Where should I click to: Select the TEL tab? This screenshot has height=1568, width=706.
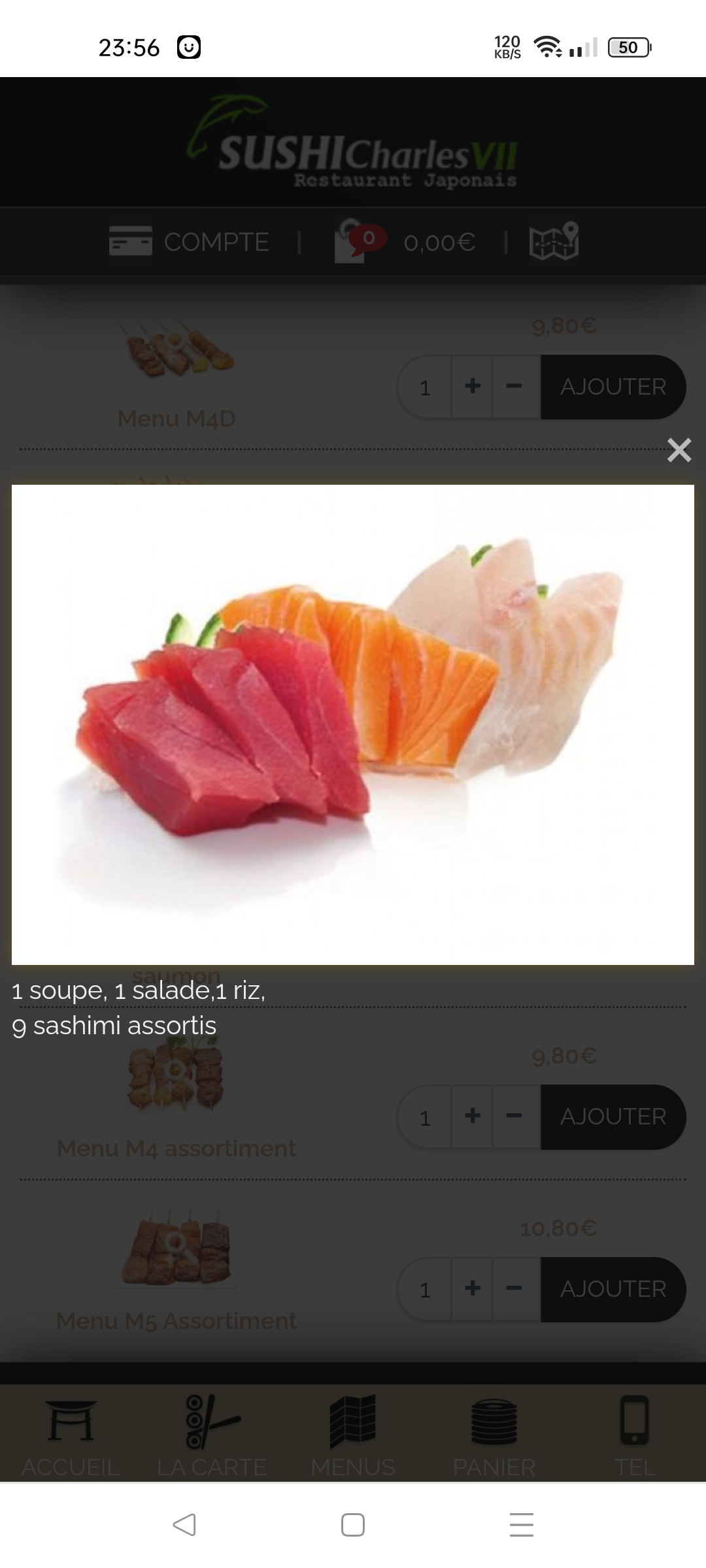(635, 1436)
